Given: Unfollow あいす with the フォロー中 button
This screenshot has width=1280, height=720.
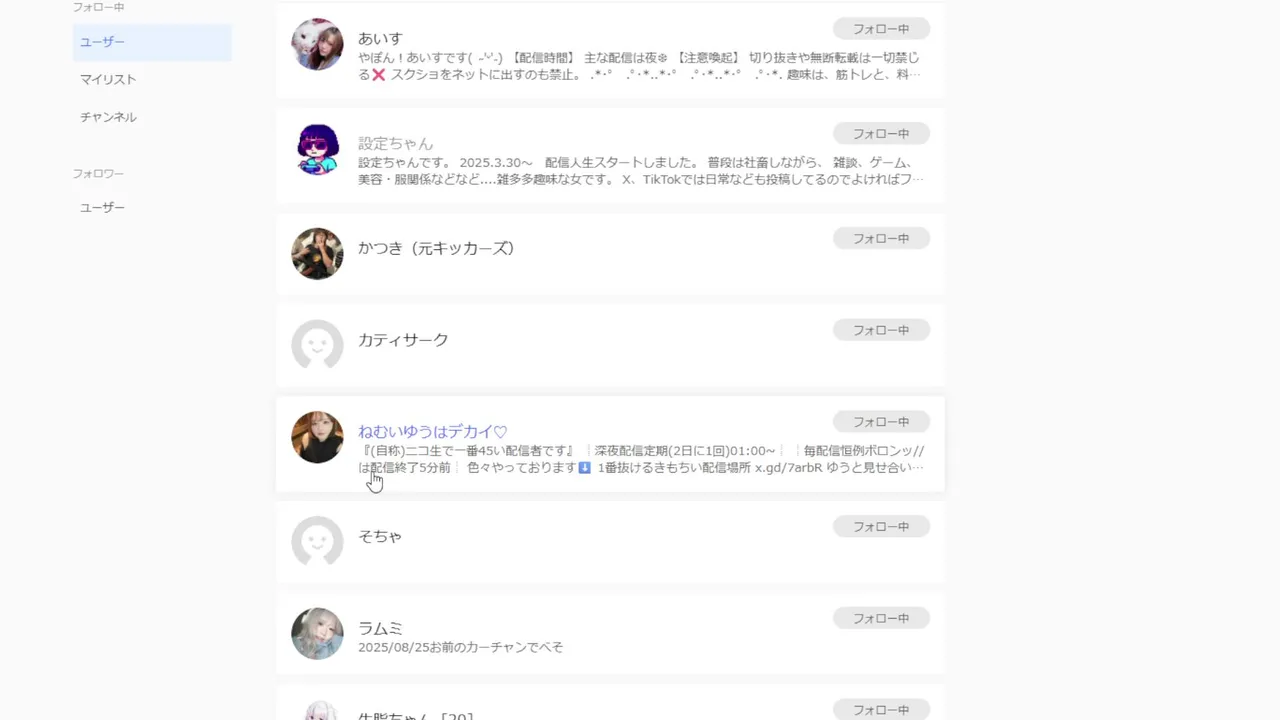Looking at the screenshot, I should [881, 29].
